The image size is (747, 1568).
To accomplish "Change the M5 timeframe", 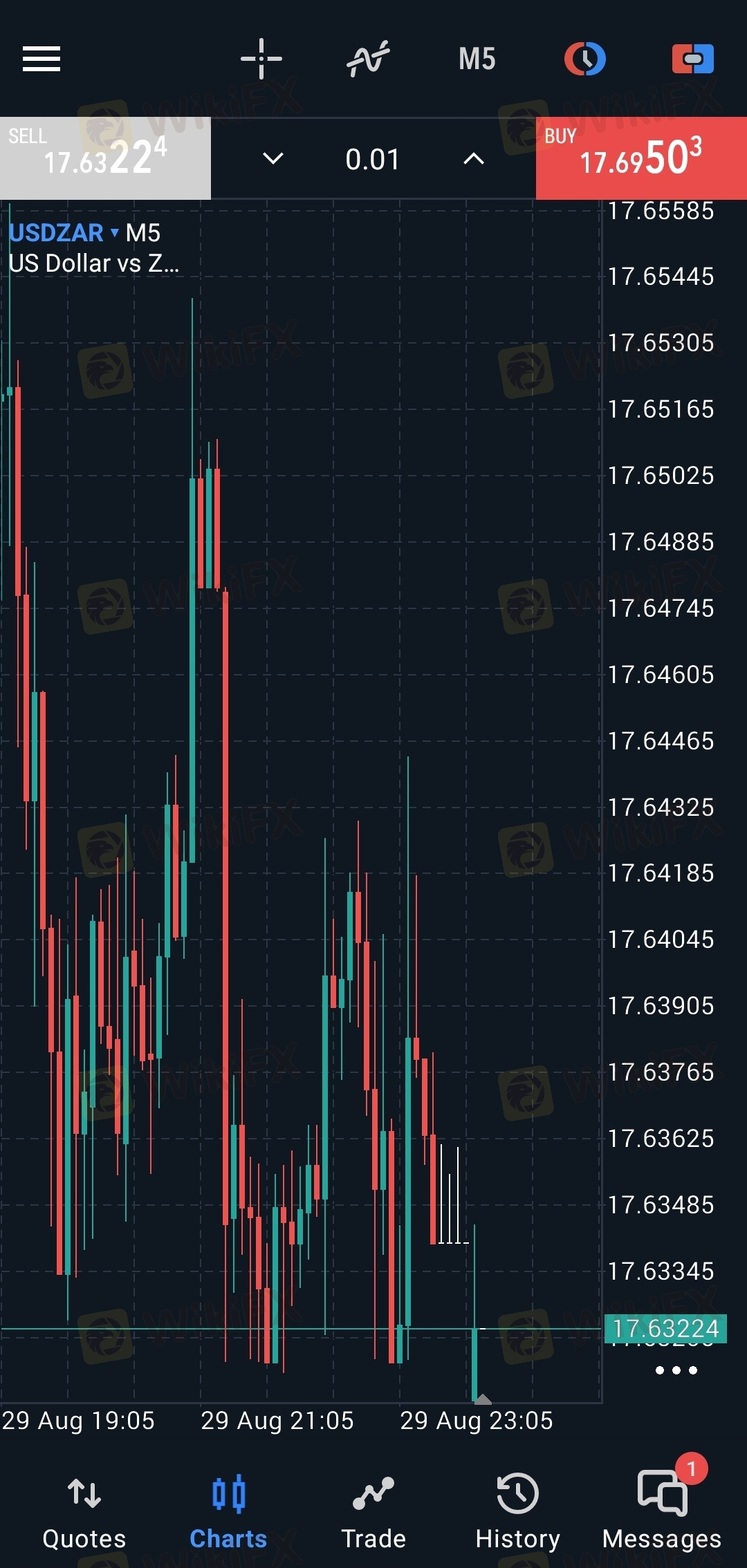I will [477, 59].
